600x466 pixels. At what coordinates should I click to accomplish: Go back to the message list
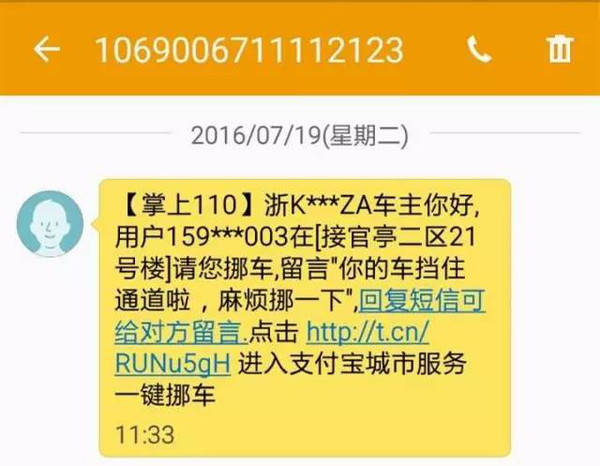(x=46, y=50)
